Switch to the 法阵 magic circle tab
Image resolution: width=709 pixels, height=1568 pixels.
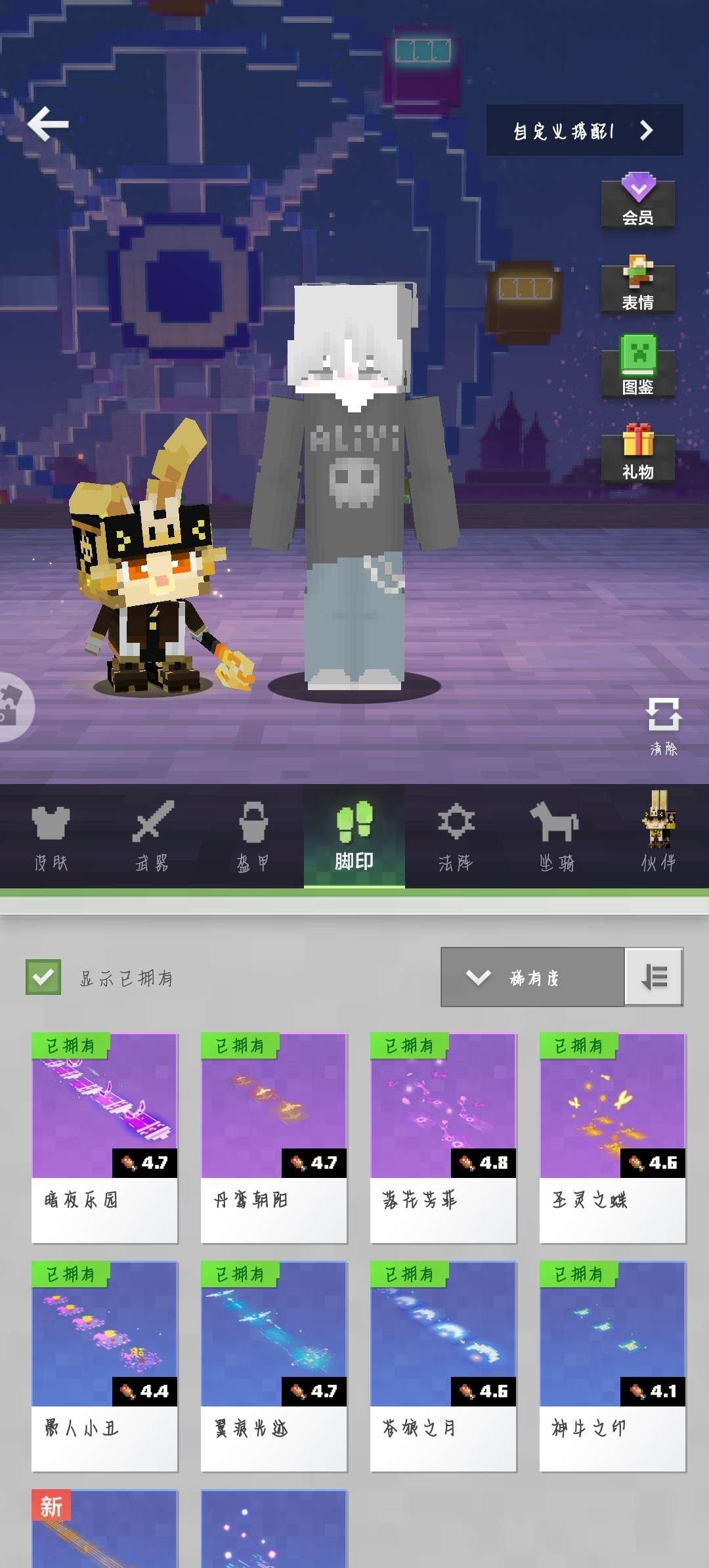coord(456,837)
